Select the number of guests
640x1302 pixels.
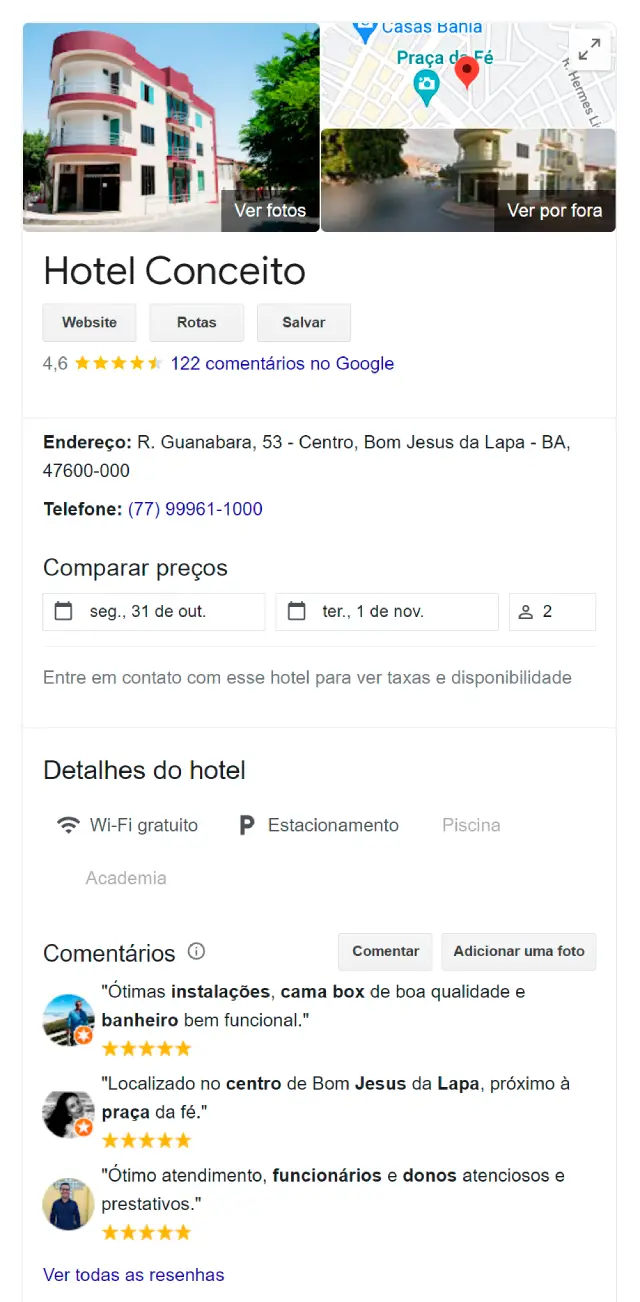click(x=552, y=612)
